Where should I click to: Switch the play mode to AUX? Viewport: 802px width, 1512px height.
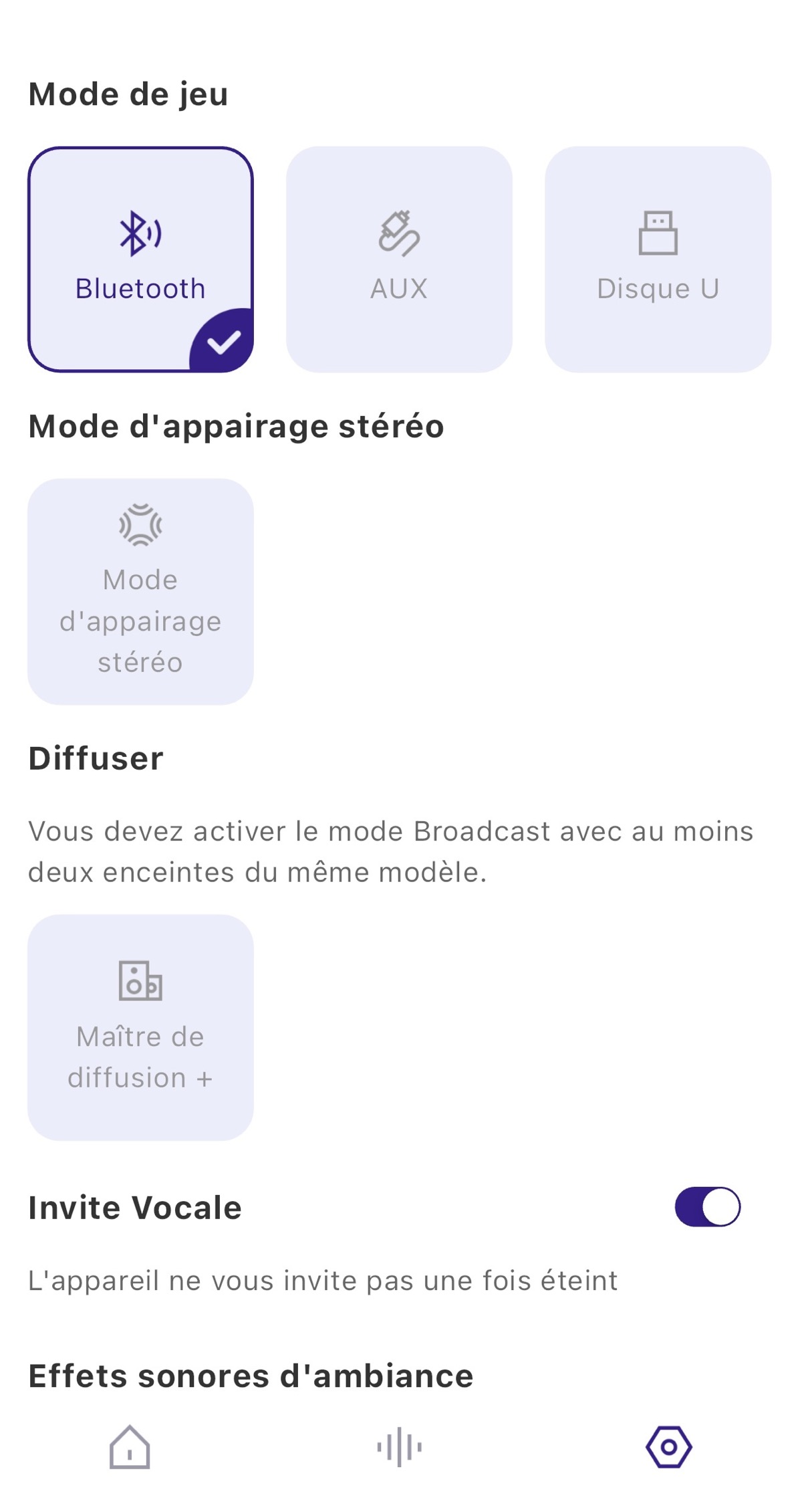coord(399,259)
